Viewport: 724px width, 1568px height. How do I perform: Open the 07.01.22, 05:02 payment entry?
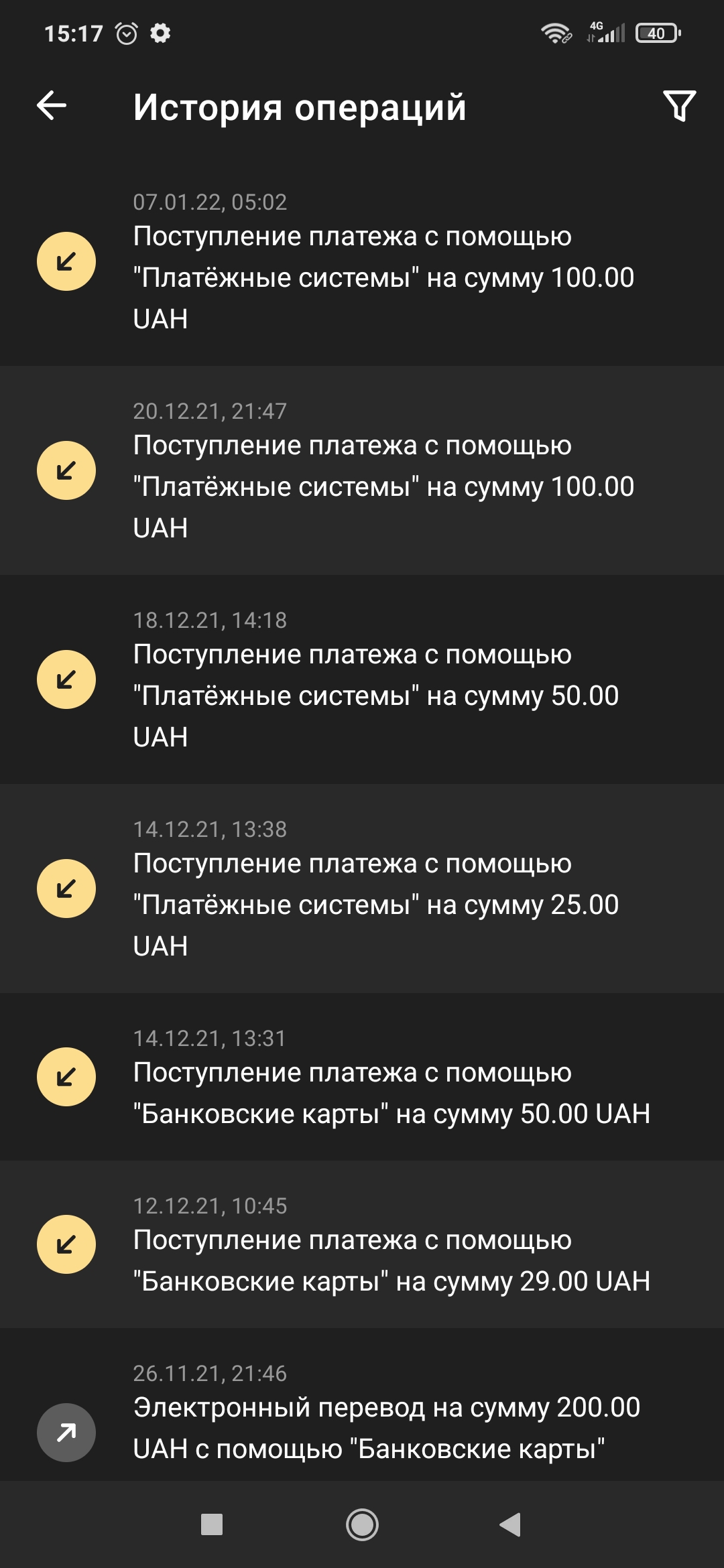[362, 261]
